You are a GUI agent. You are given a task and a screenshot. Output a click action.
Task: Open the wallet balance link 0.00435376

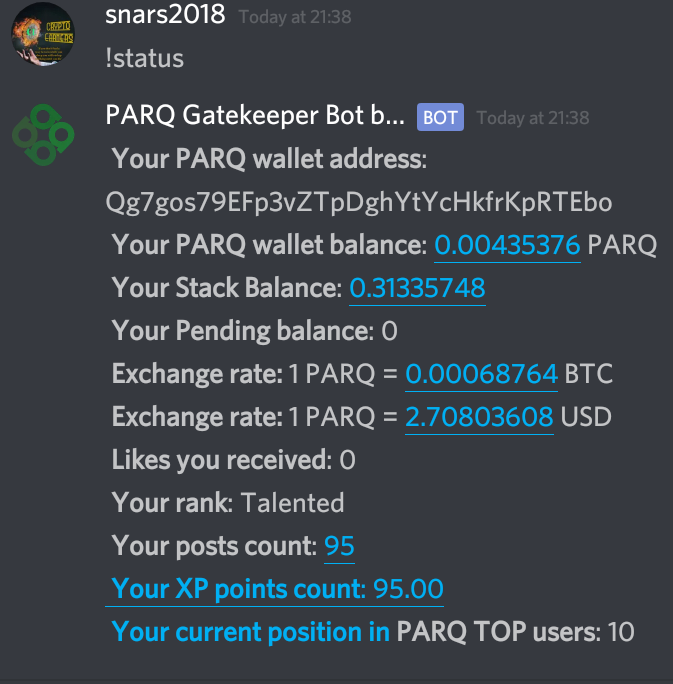pos(507,245)
